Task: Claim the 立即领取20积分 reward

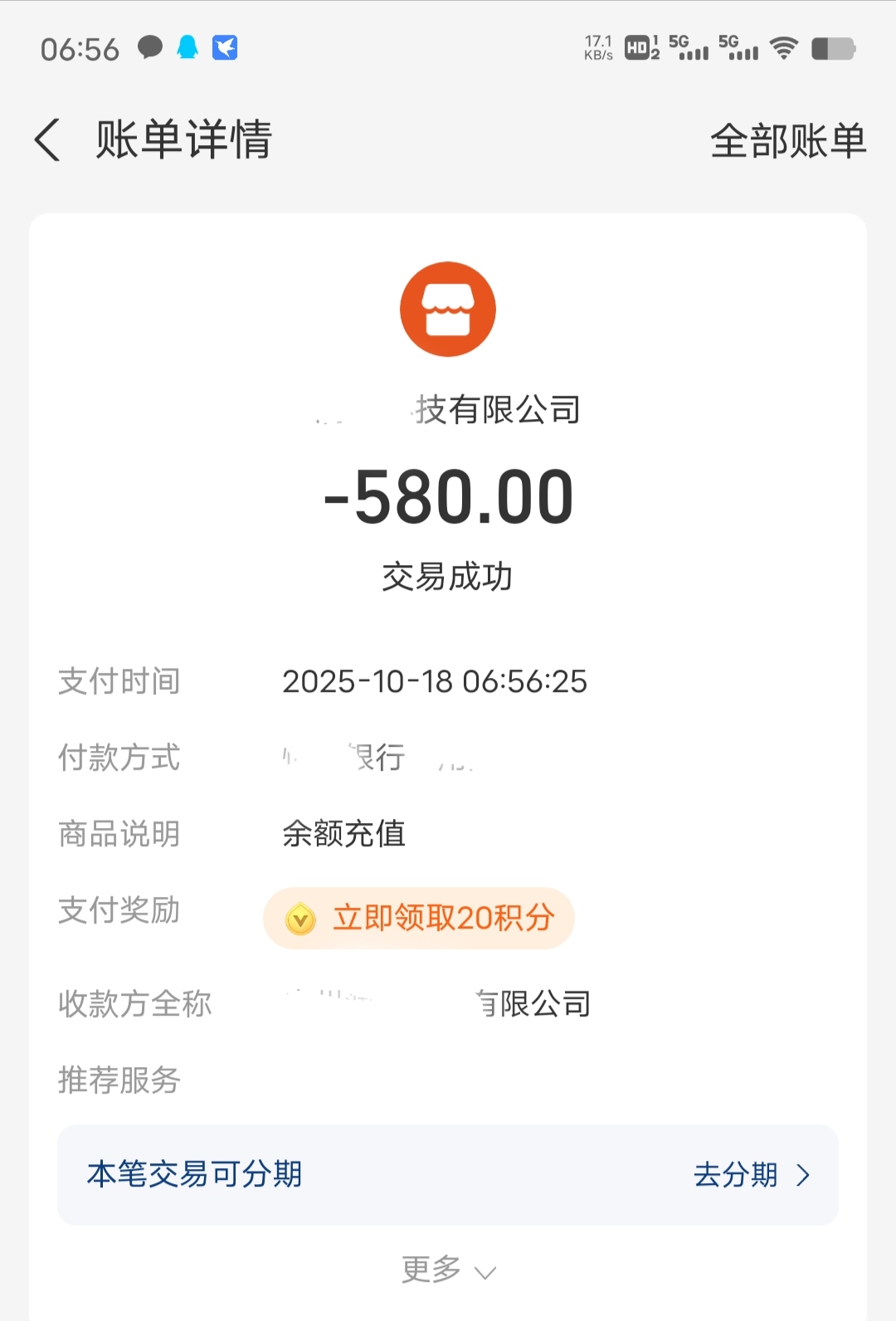Action: pyautogui.click(x=419, y=918)
